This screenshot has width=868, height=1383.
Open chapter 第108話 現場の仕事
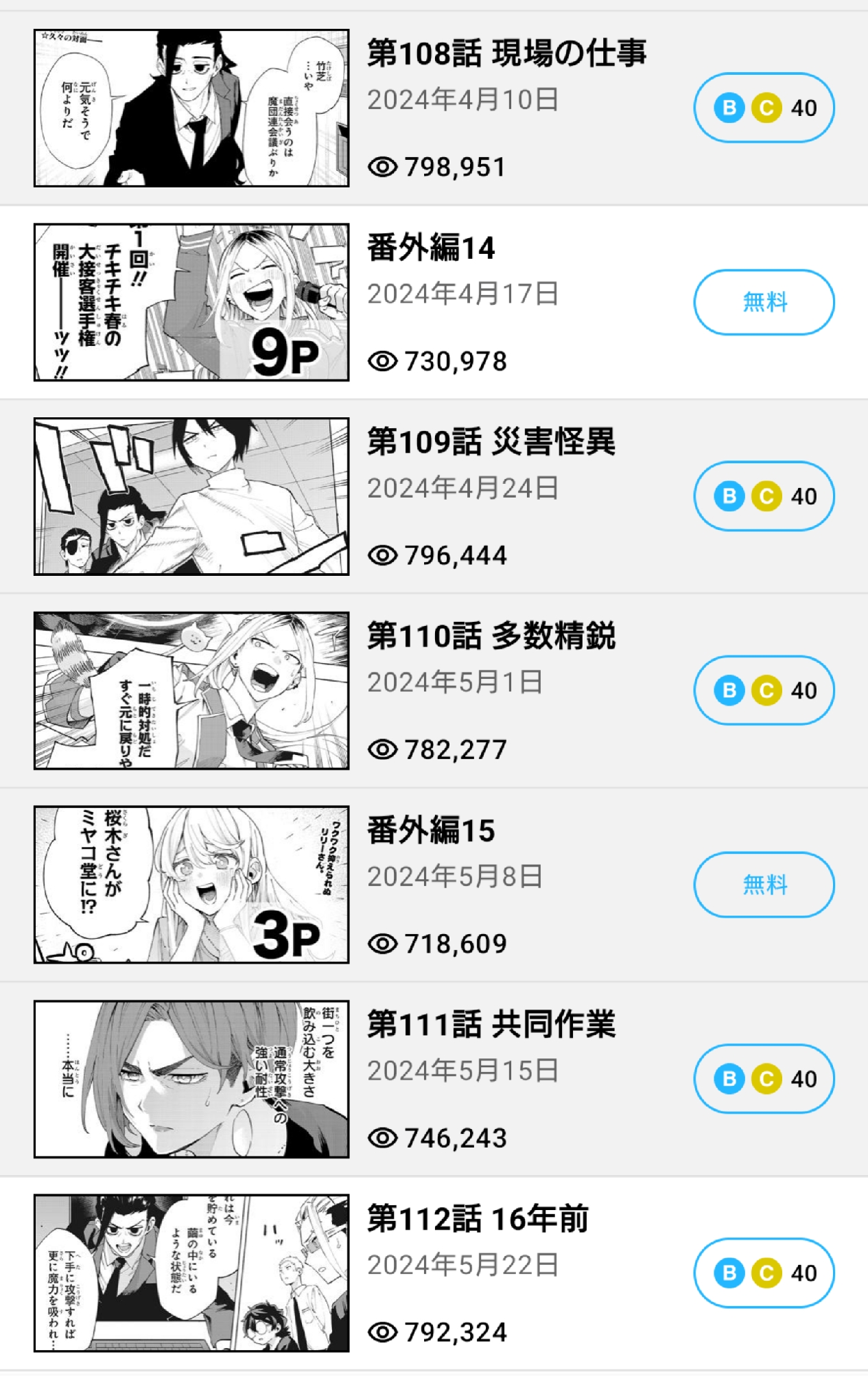[x=506, y=54]
